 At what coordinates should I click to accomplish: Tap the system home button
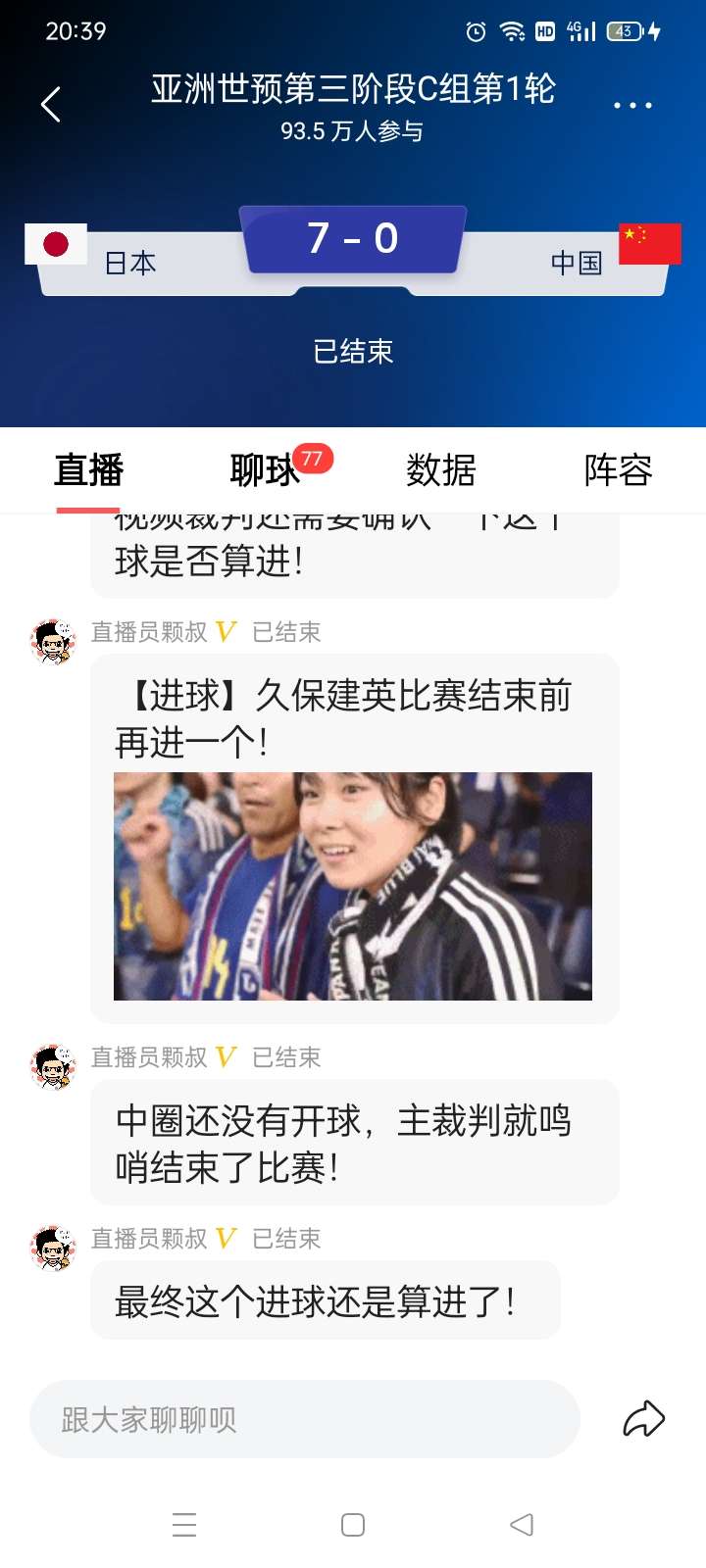click(353, 1525)
